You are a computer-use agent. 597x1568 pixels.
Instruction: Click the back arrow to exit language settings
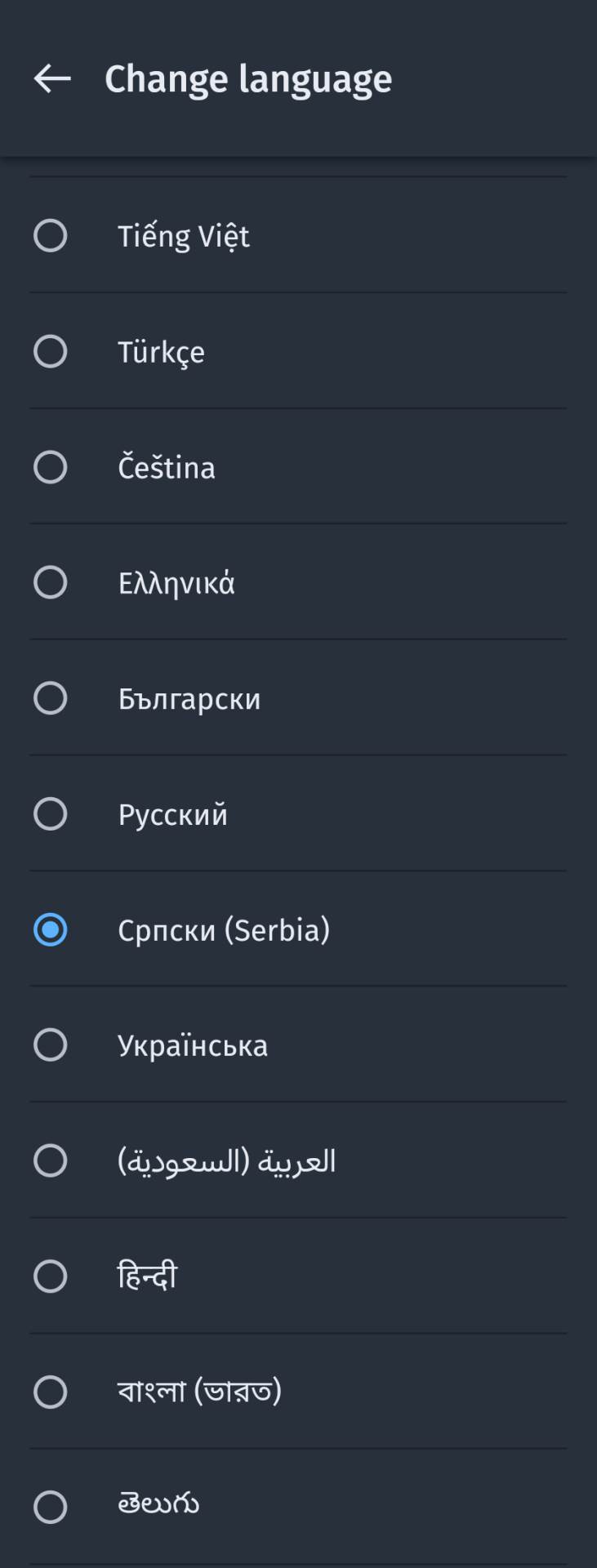(x=51, y=78)
